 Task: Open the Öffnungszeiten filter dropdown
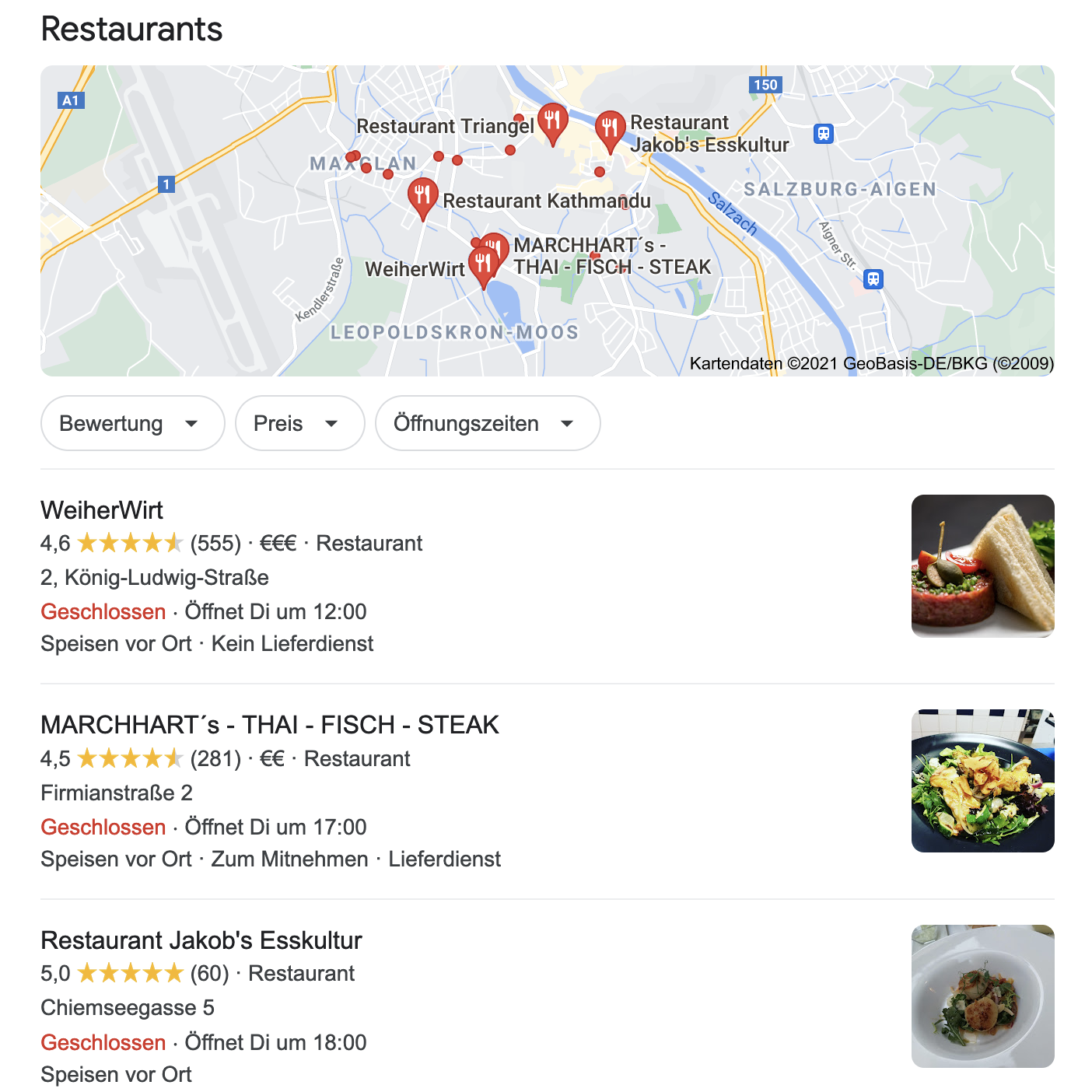coord(487,424)
